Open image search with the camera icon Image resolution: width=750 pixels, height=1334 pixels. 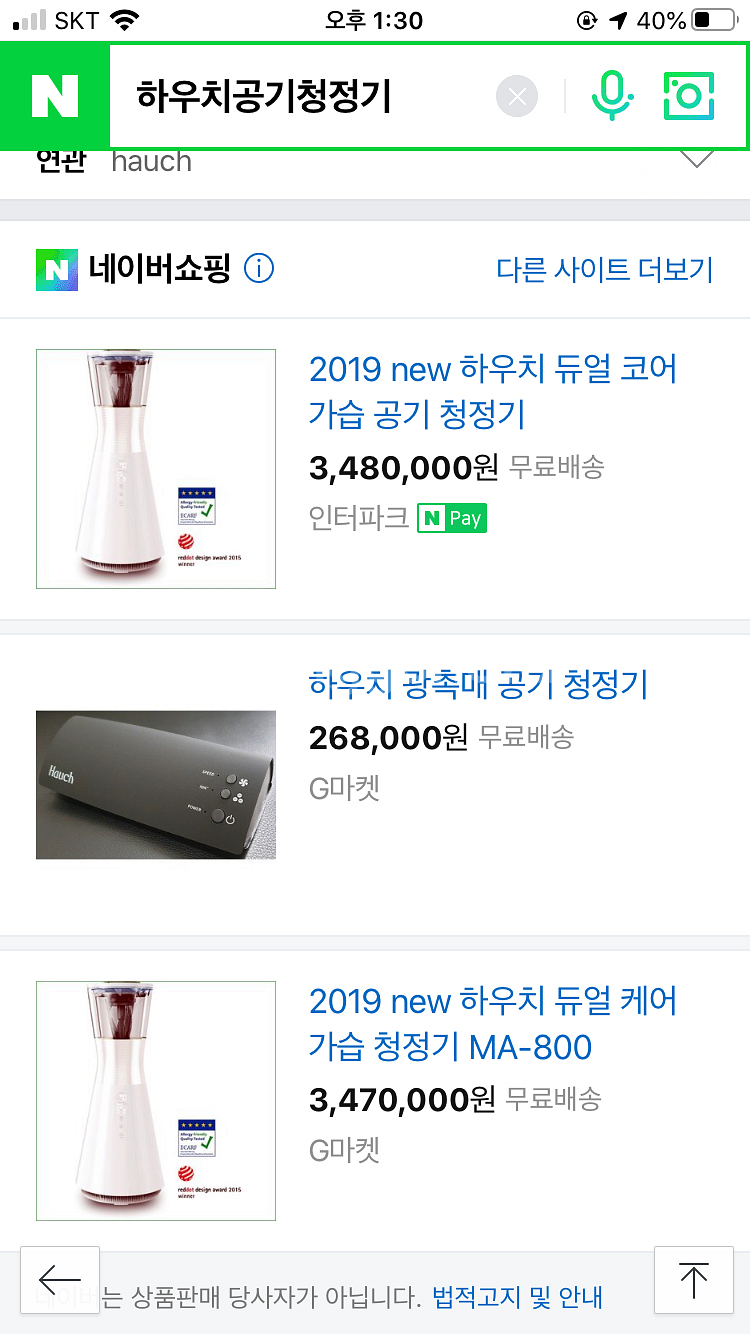[688, 96]
